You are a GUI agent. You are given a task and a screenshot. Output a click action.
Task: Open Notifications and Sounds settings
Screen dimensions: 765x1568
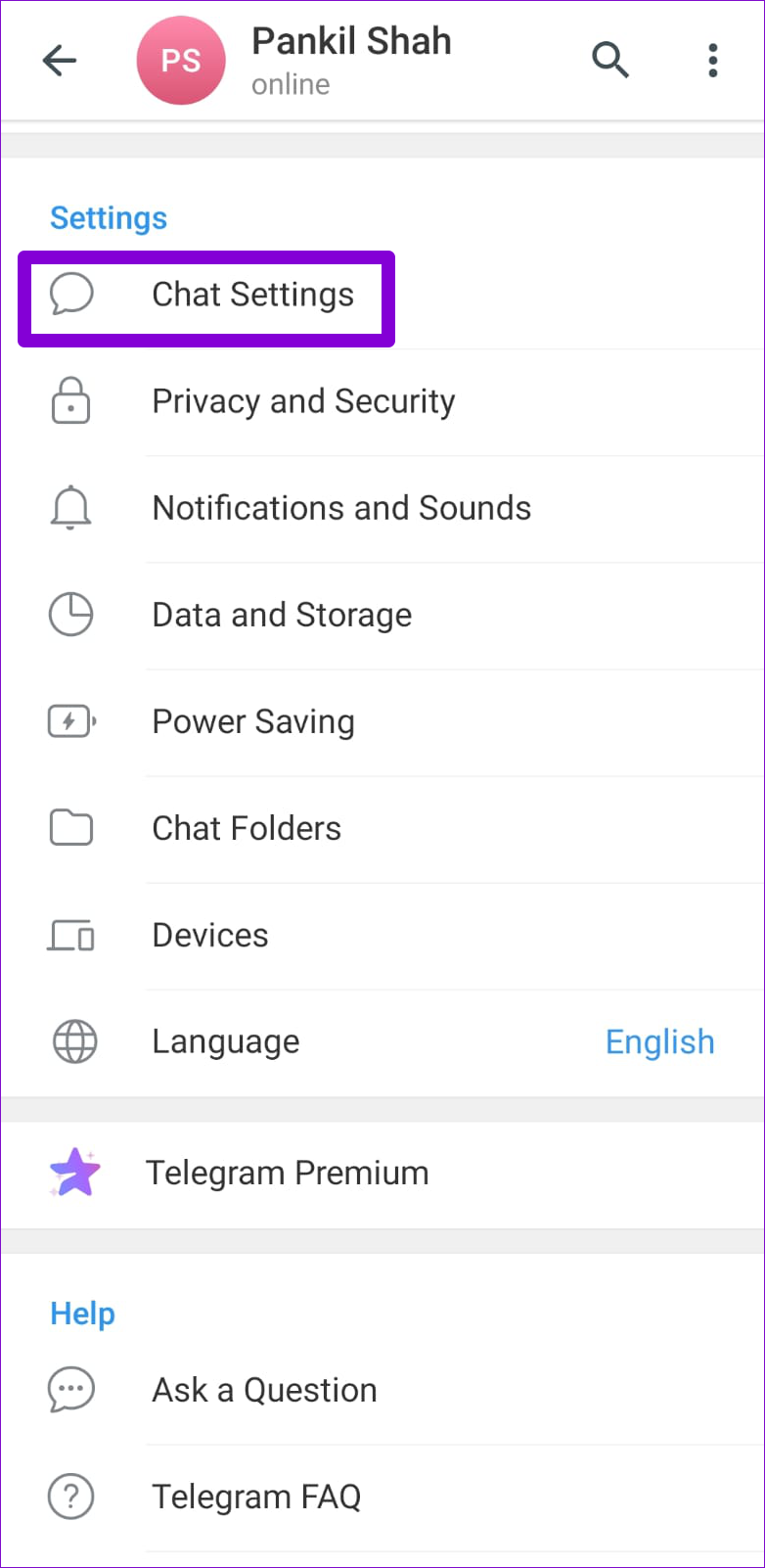tap(382, 508)
